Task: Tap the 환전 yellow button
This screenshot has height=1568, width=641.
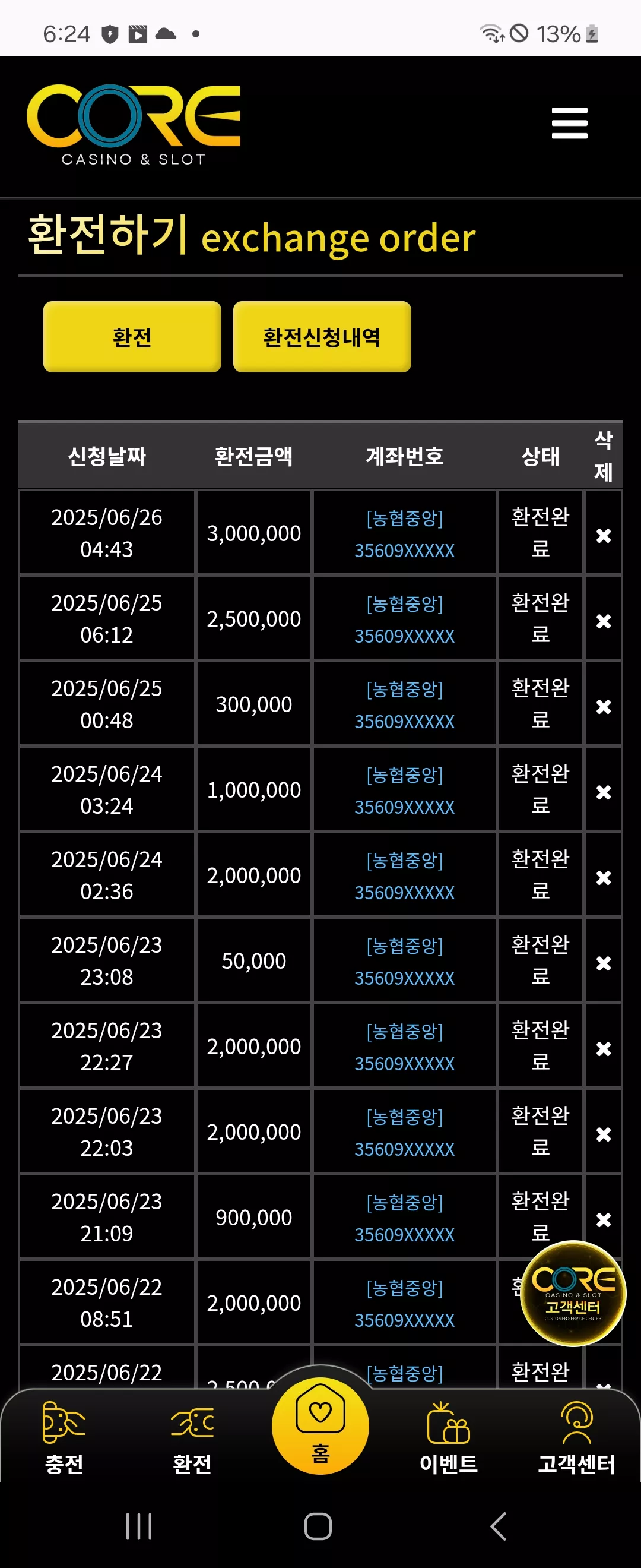Action: [132, 337]
